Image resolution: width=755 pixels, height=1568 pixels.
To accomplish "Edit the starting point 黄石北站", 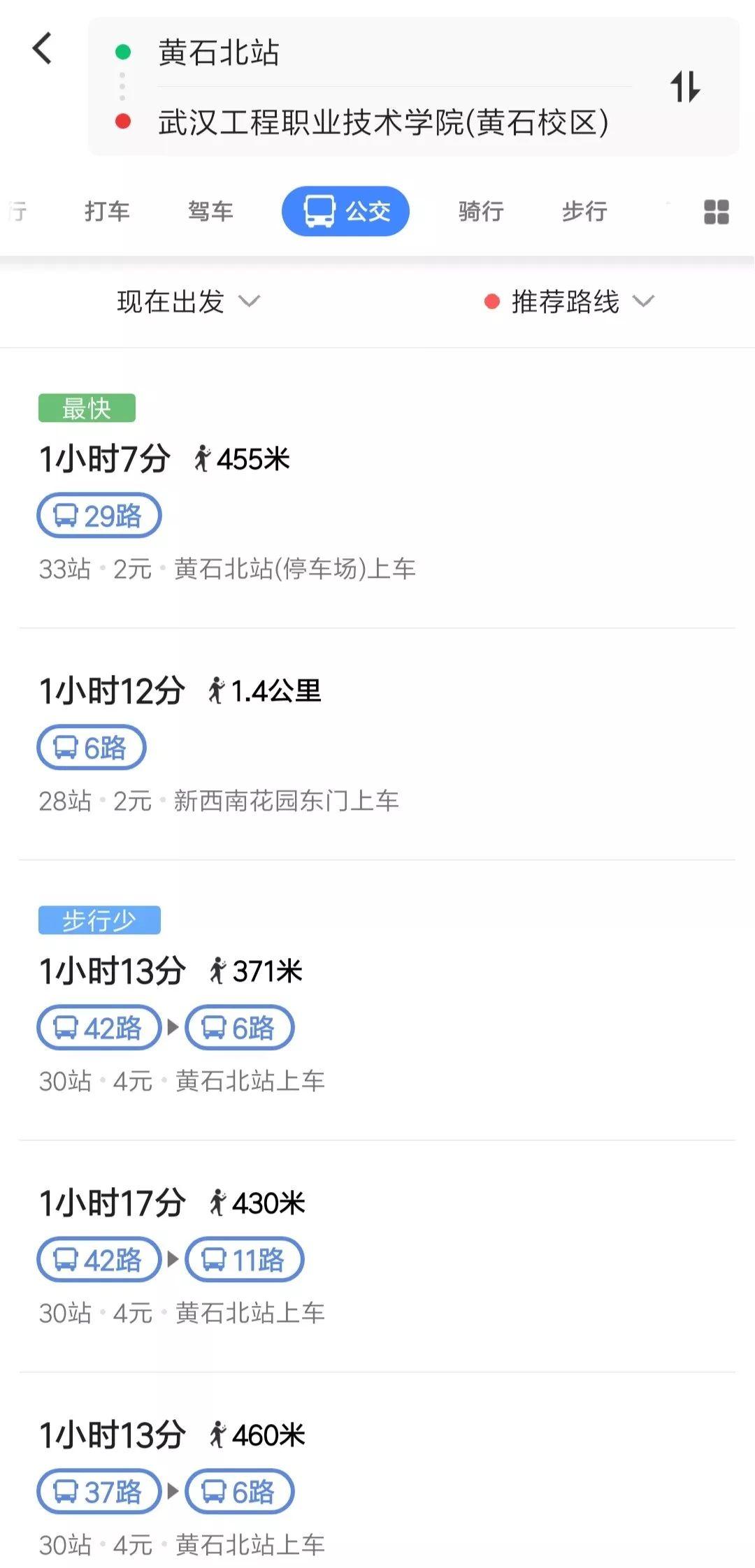I will [x=219, y=53].
